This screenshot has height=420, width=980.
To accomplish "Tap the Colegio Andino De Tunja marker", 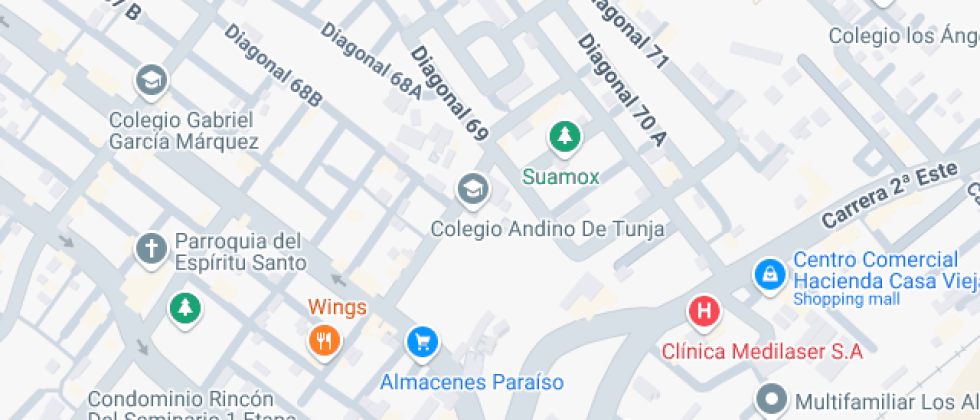I will pos(472,188).
